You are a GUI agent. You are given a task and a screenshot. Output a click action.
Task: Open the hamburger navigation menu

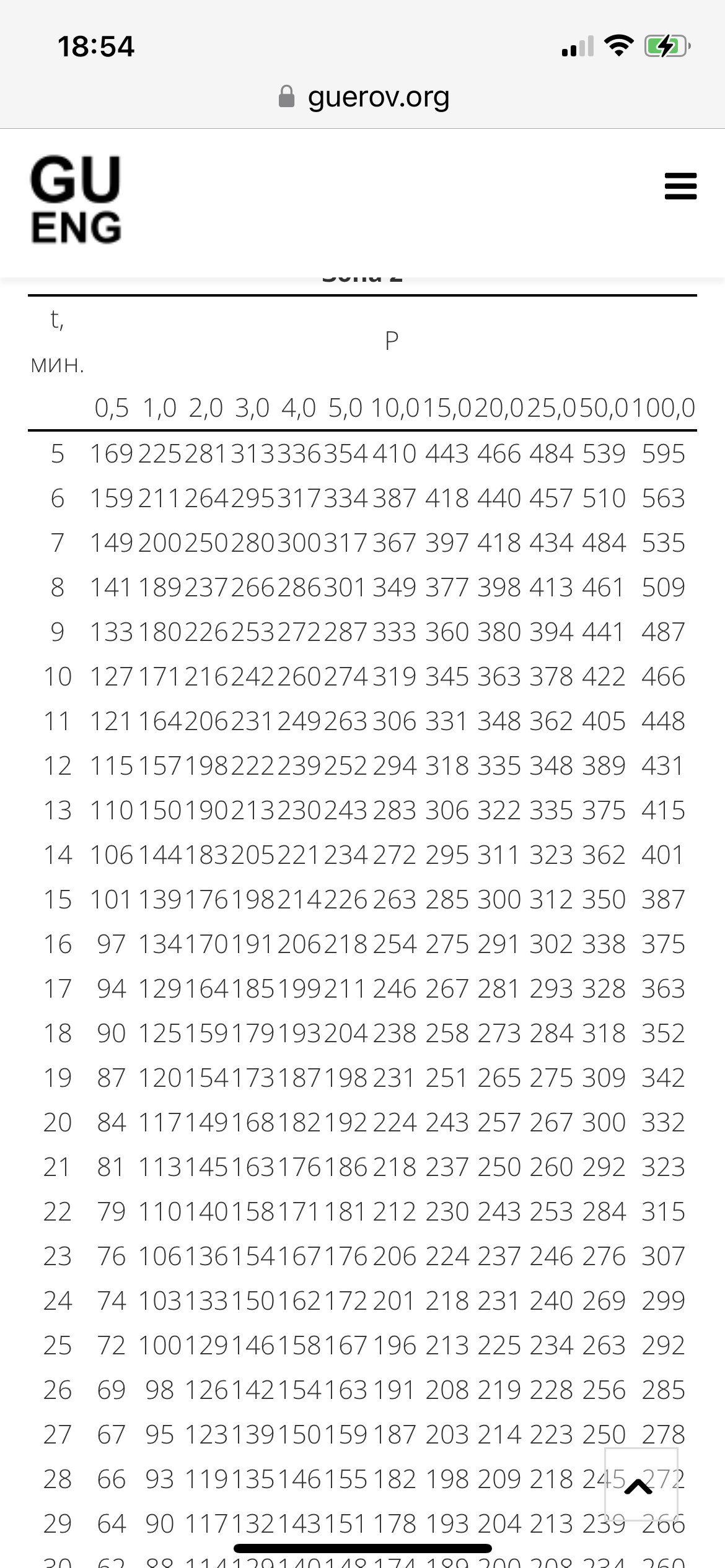680,186
